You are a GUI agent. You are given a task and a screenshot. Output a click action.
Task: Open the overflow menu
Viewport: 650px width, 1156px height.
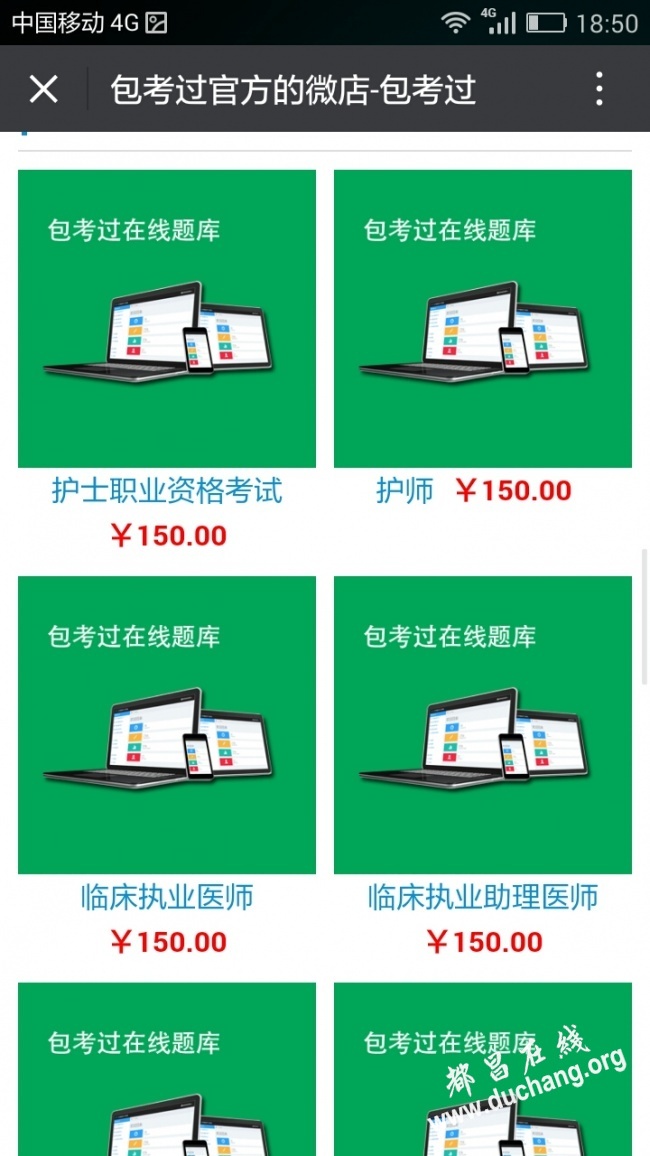pos(599,89)
